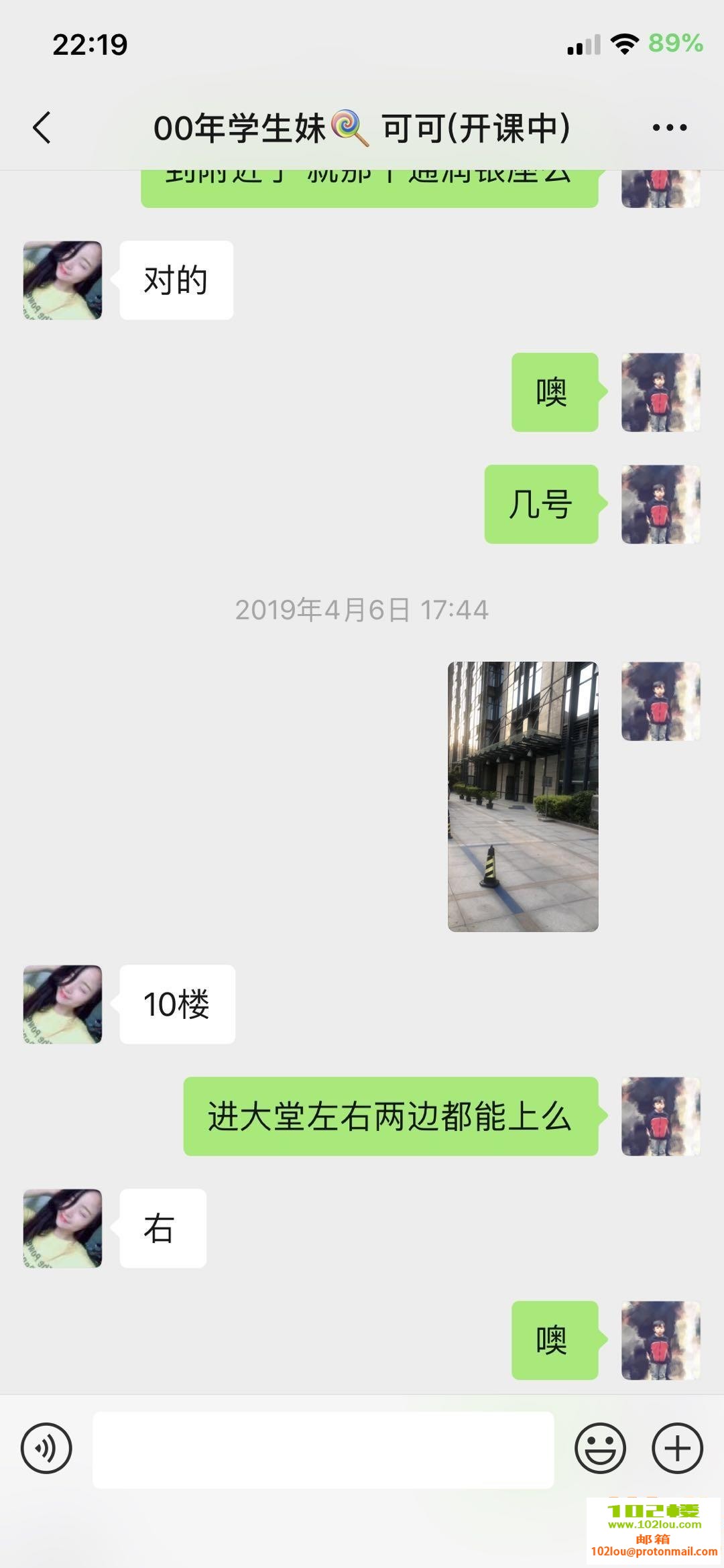Tap the Wi-Fi status icon
This screenshot has height=1568, width=724.
tap(623, 44)
